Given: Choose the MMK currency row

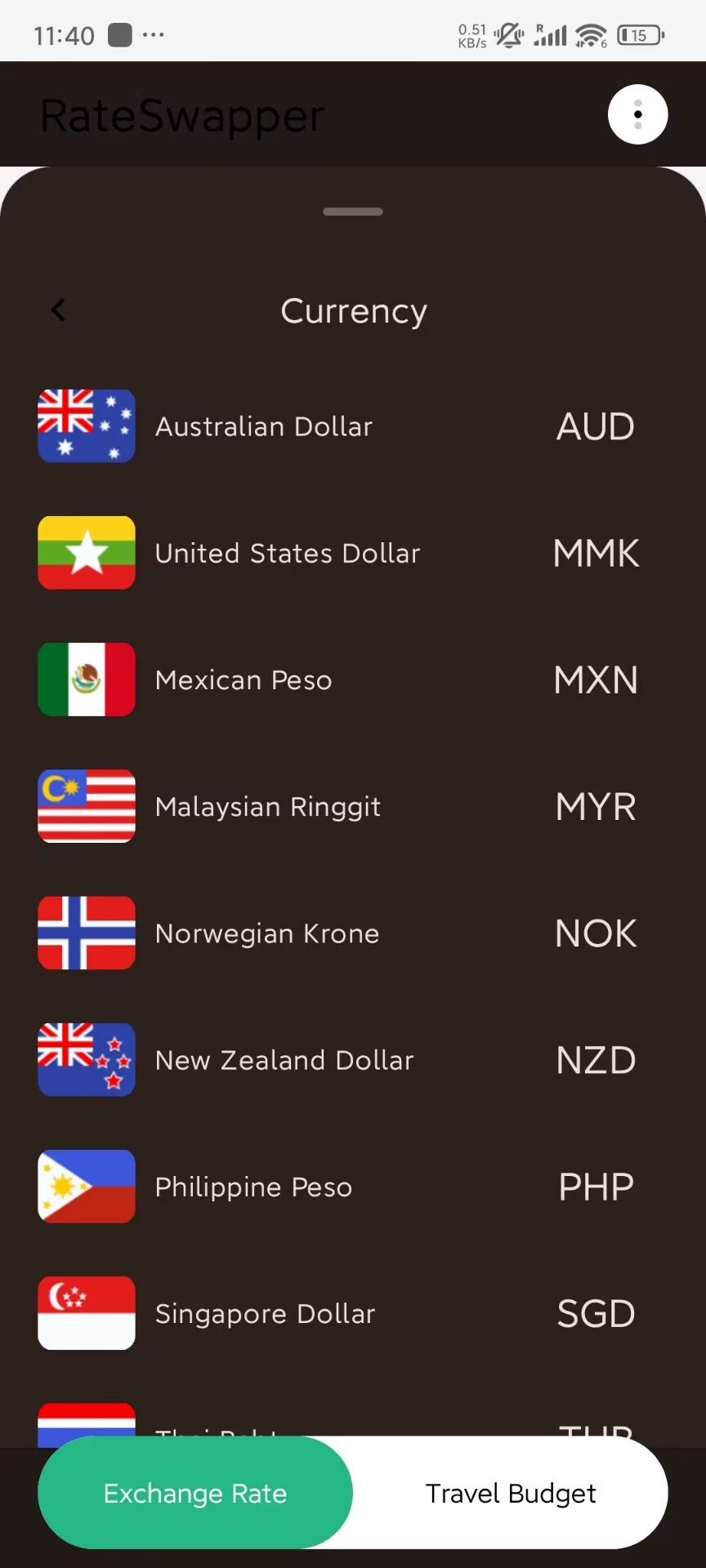Looking at the screenshot, I should point(353,553).
